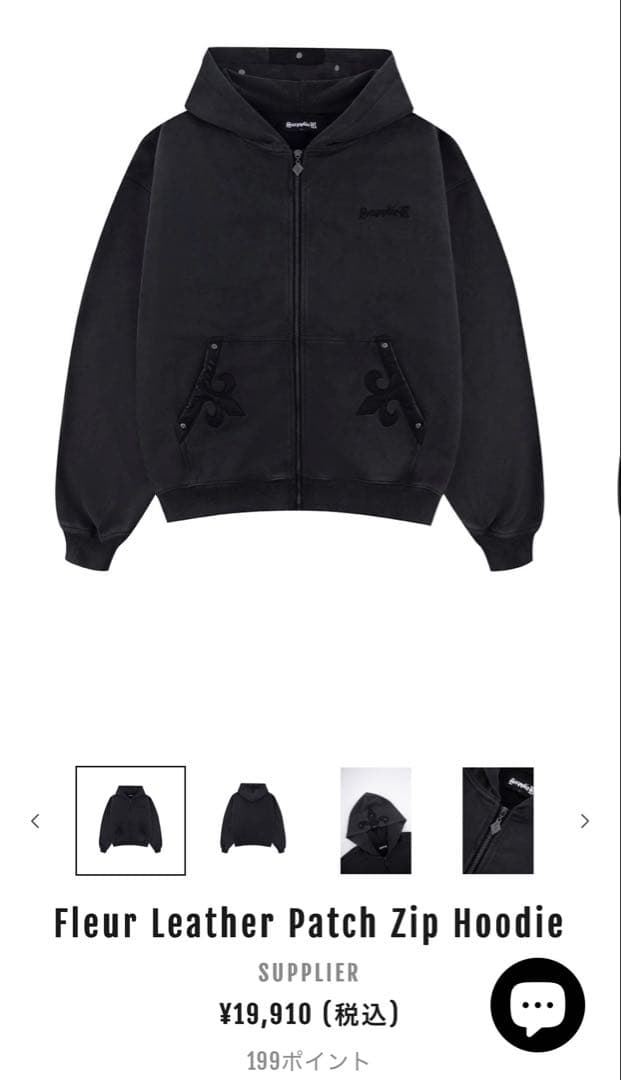
Task: Open the SUPPLIER brand link
Action: tap(309, 972)
